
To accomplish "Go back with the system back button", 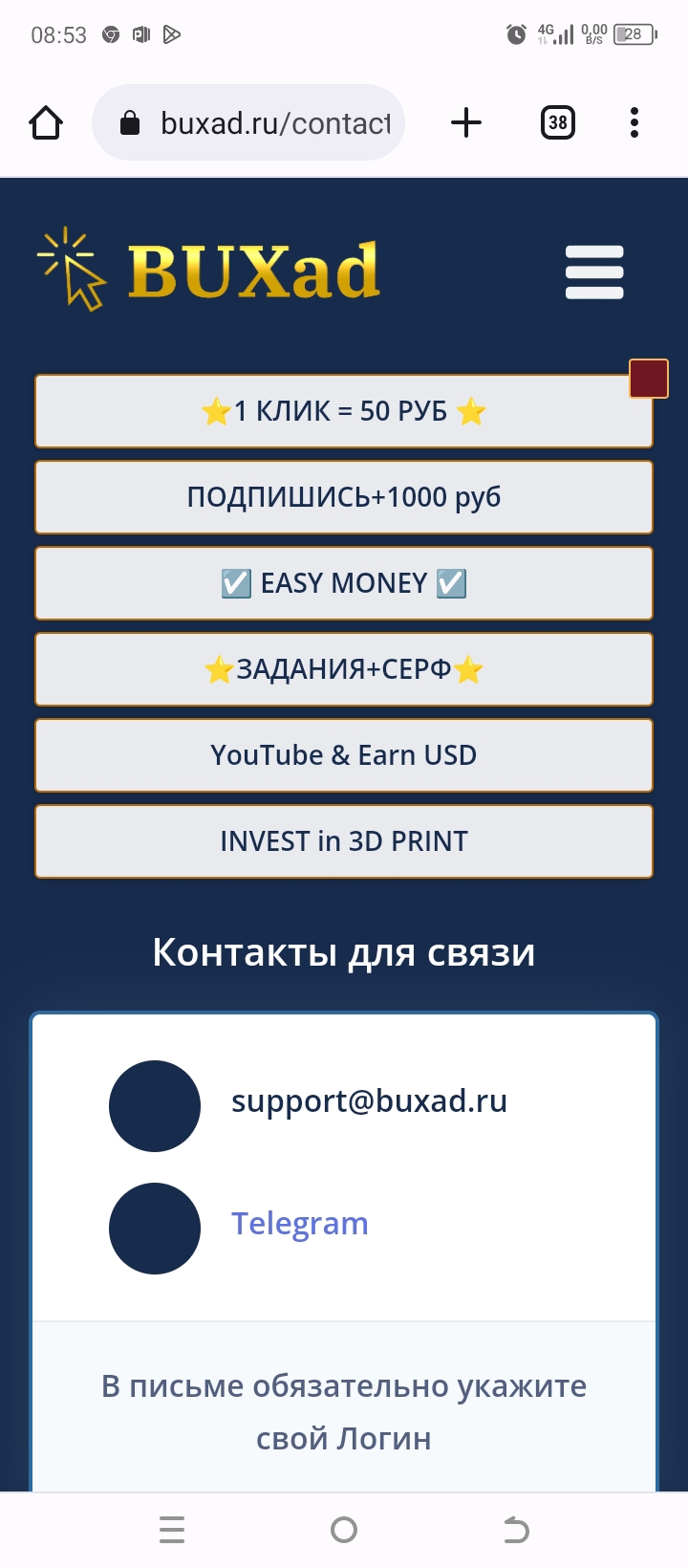I will 516,1531.
